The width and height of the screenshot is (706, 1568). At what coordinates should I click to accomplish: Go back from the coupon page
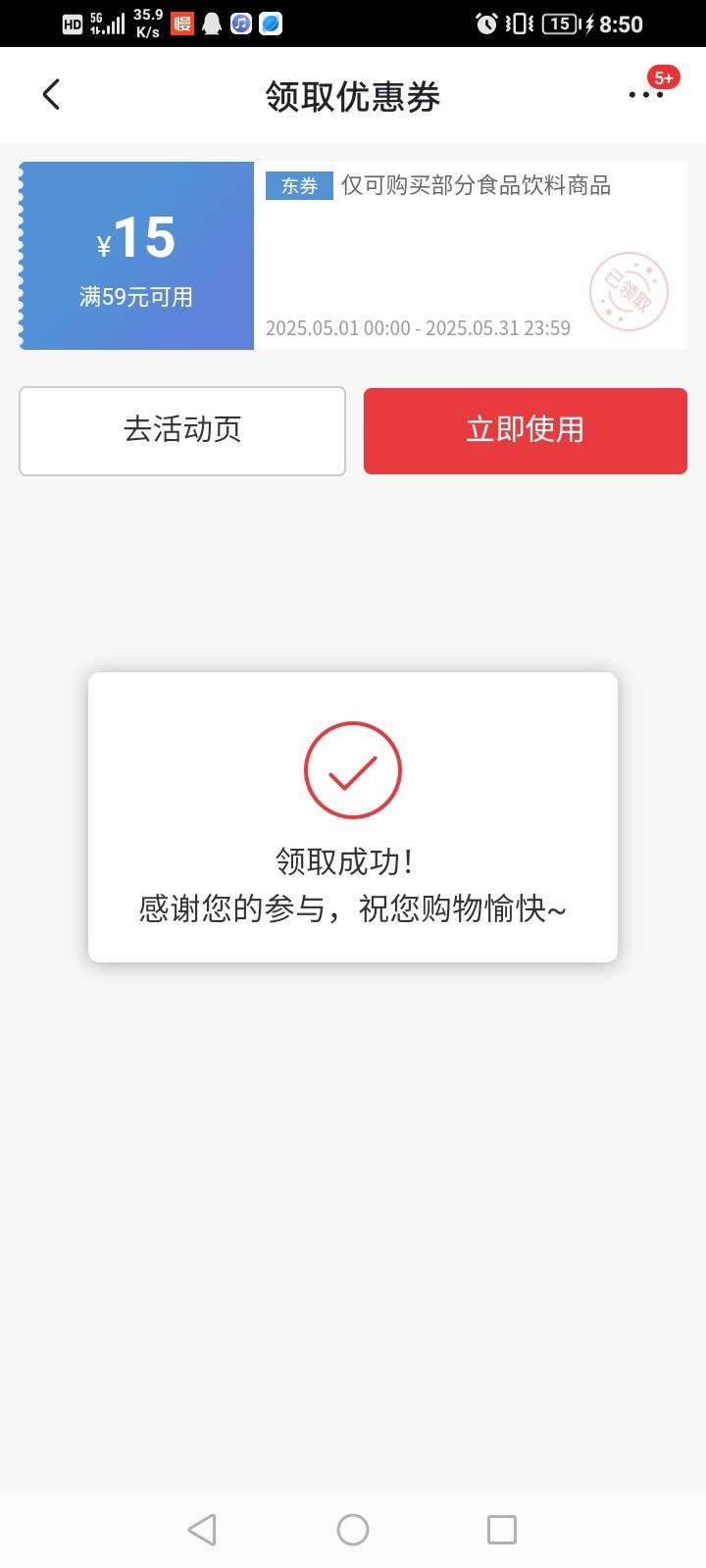[52, 95]
